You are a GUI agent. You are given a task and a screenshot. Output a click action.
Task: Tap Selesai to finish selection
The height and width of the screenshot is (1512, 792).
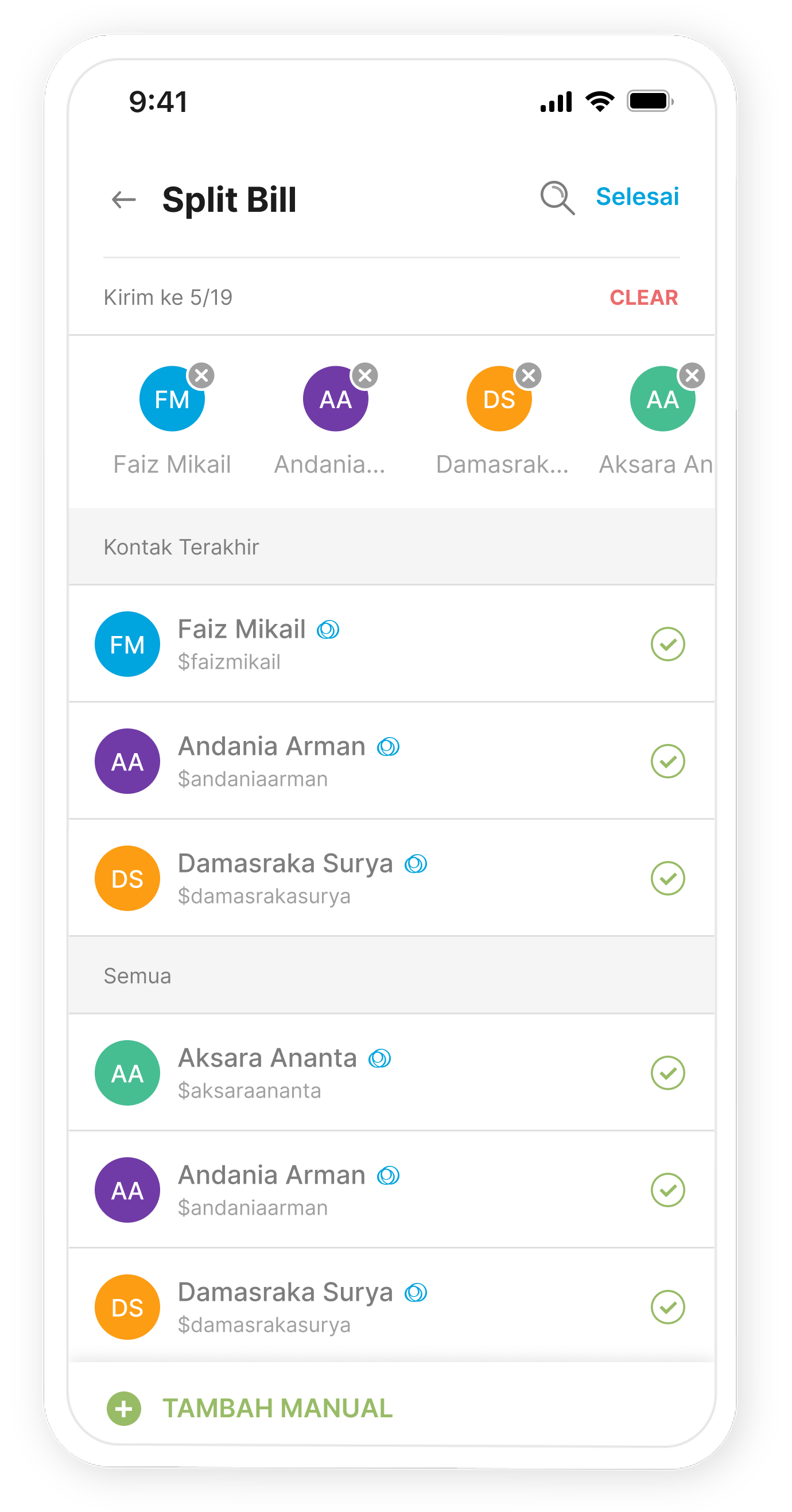tap(637, 197)
